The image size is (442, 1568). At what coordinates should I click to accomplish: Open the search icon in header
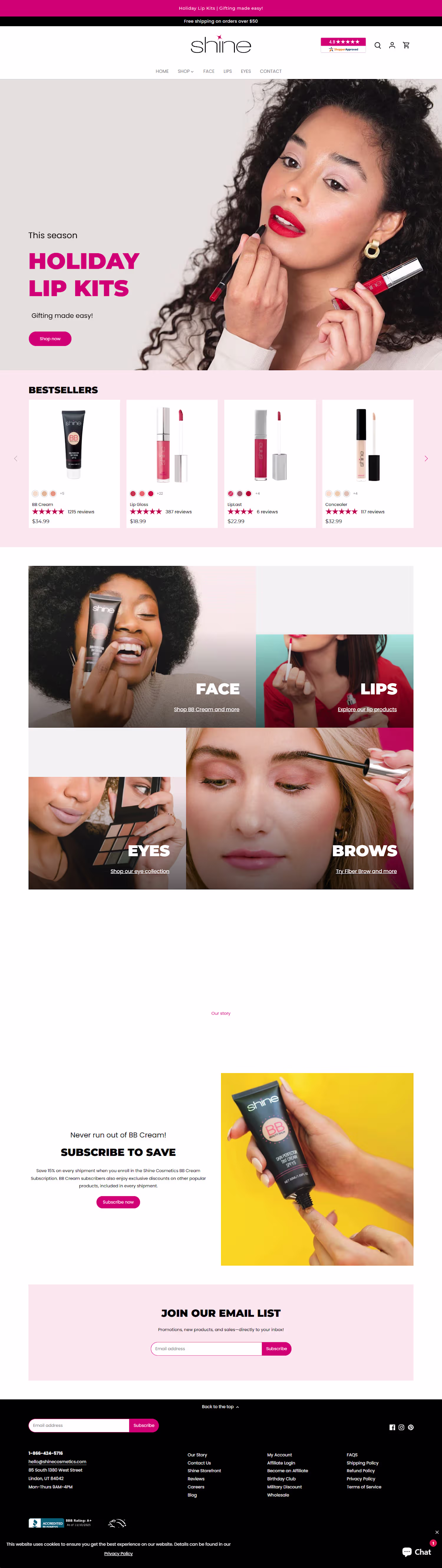[x=377, y=46]
